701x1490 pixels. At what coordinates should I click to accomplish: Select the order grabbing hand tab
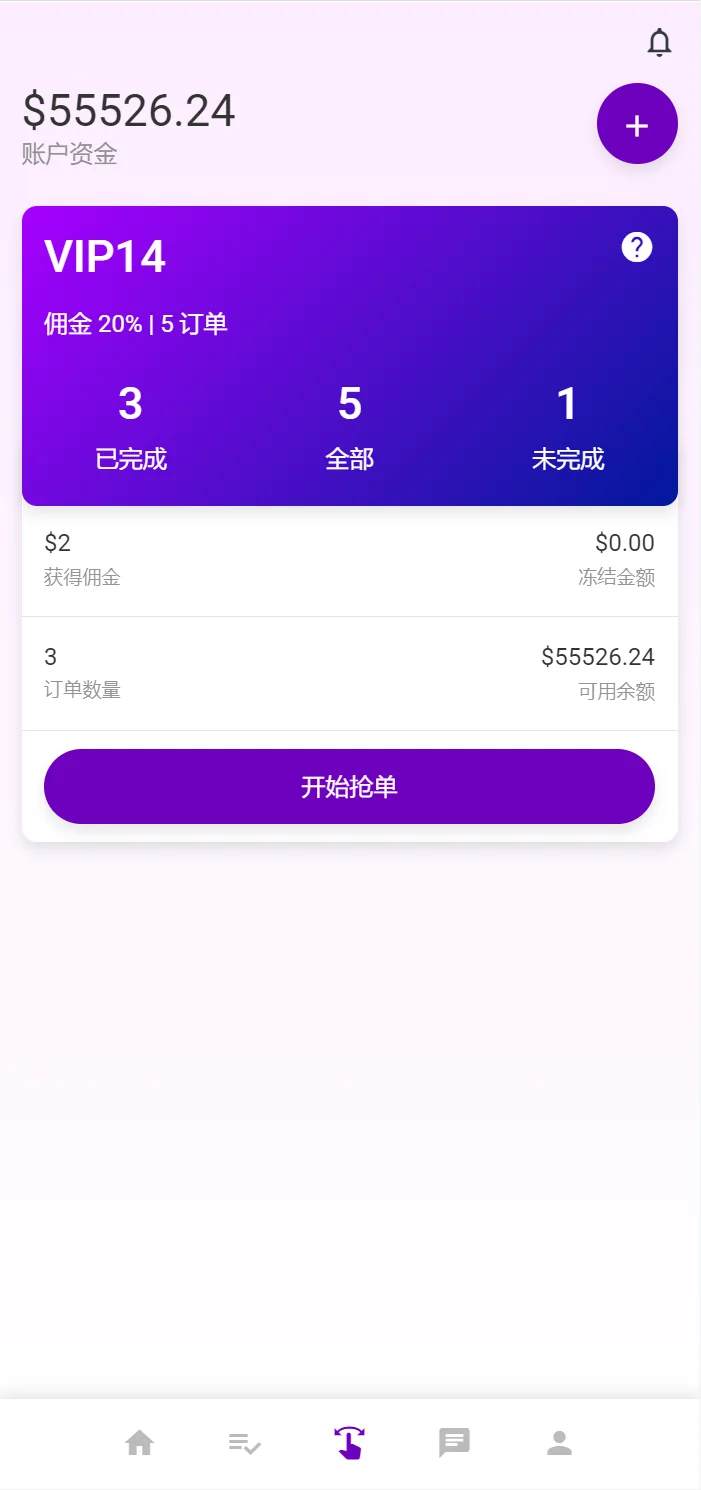point(349,1443)
